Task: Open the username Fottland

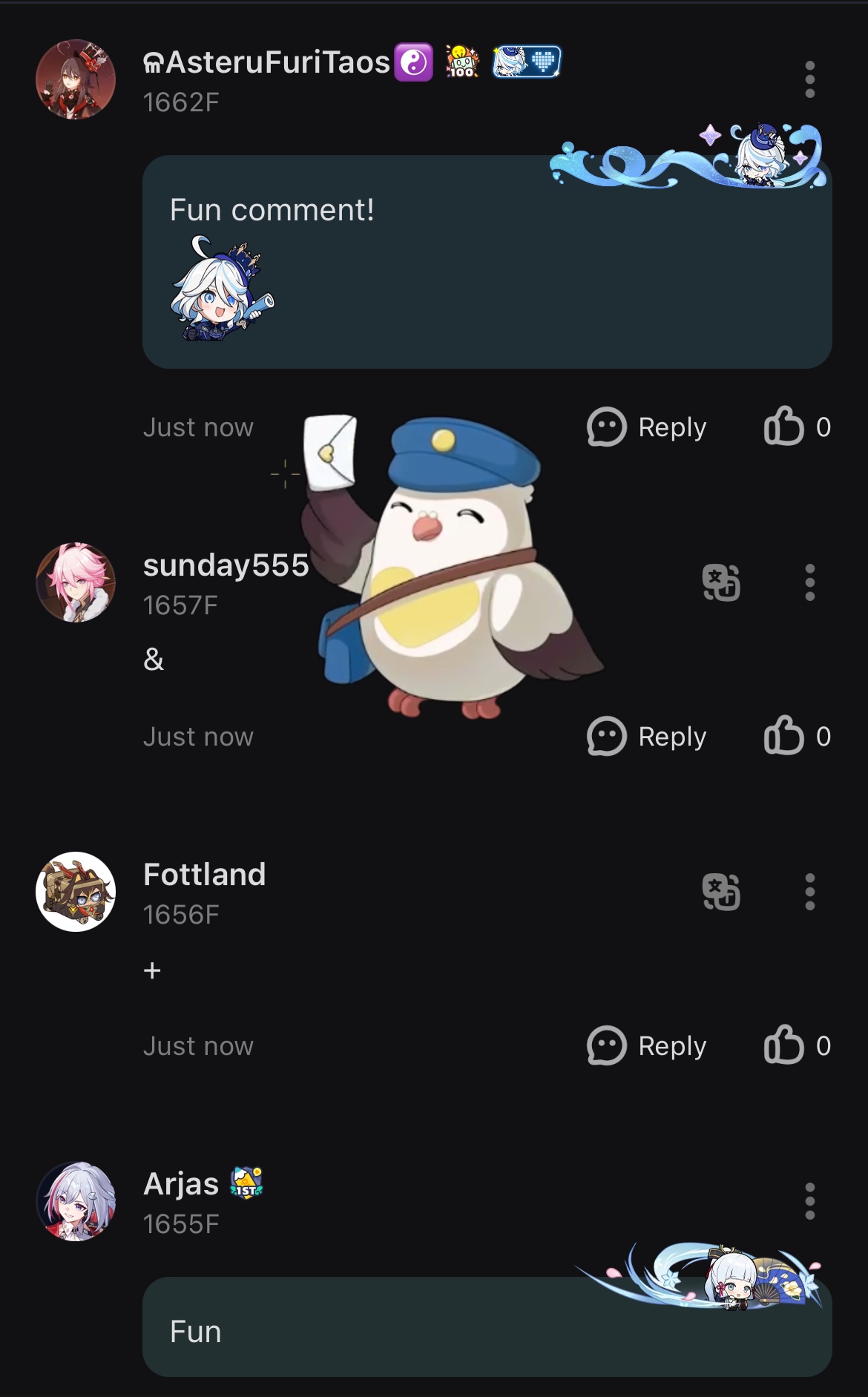Action: coord(204,875)
